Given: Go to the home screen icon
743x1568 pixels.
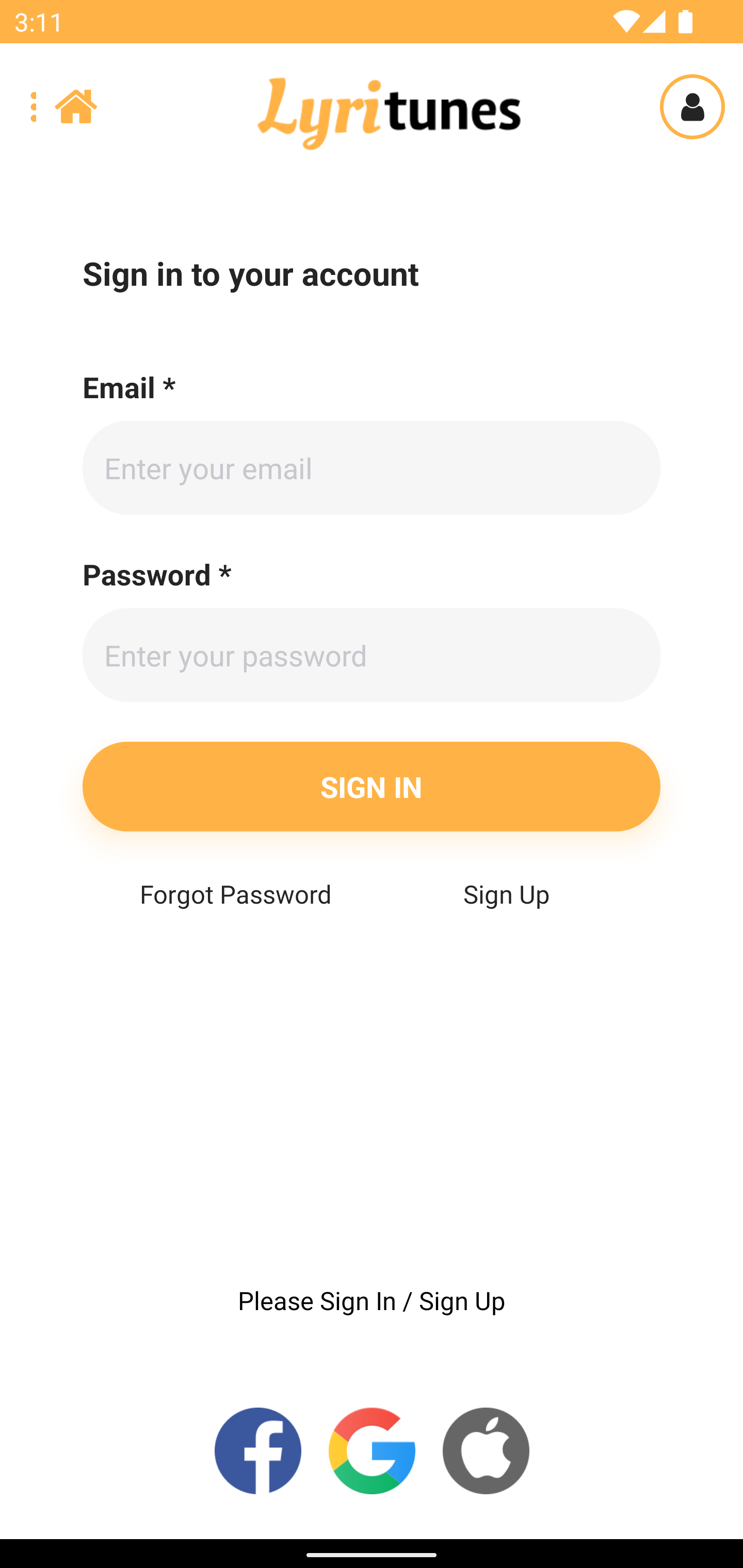Looking at the screenshot, I should 76,107.
